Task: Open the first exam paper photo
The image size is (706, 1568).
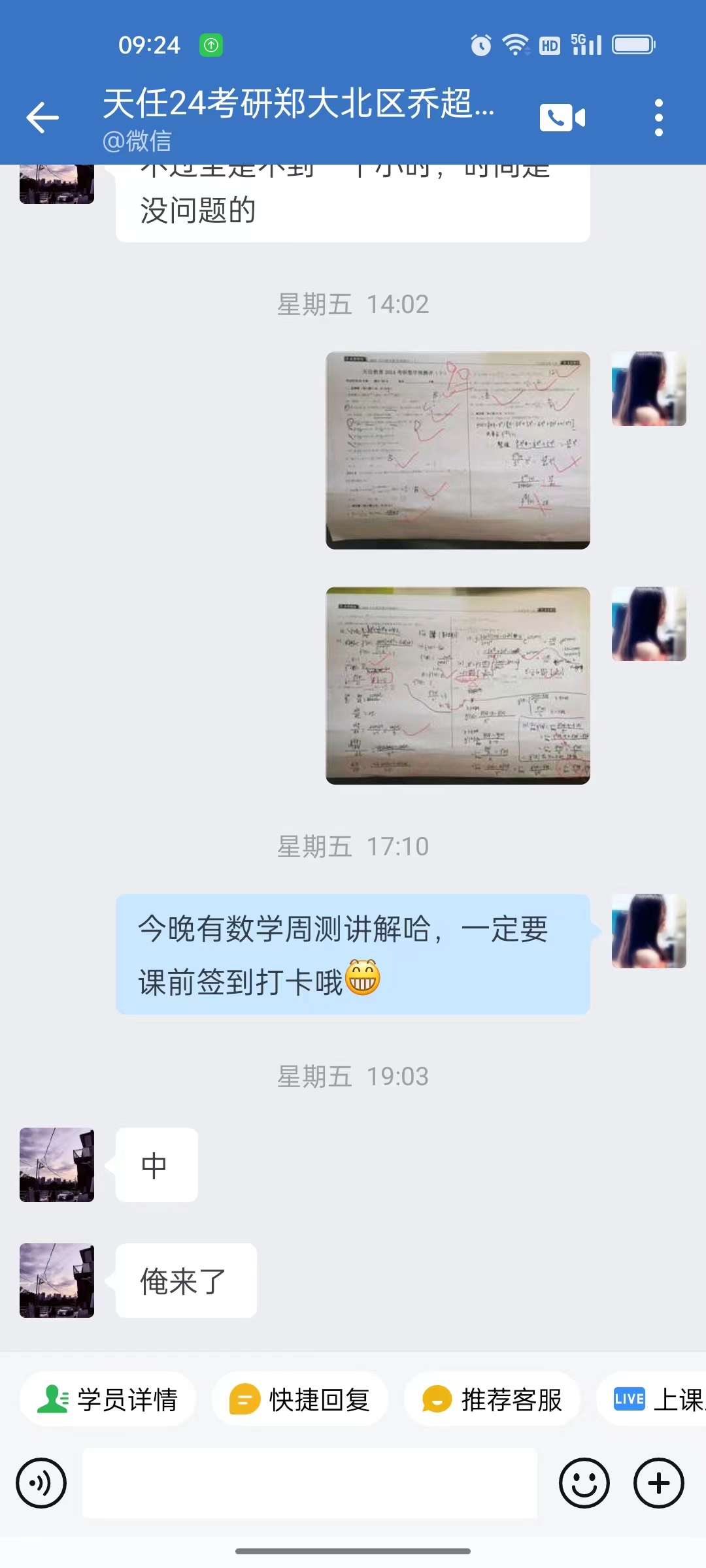Action: 458,450
